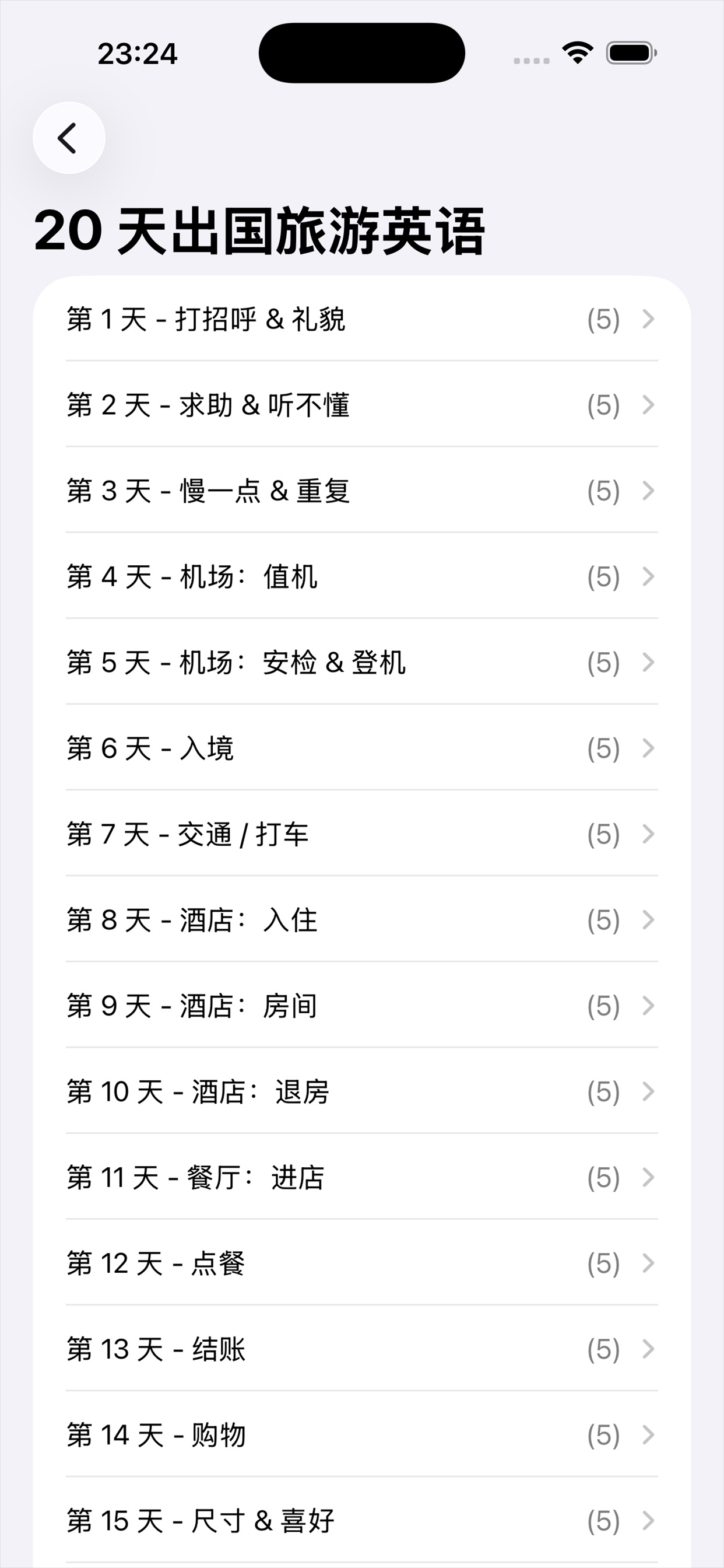Click the chevron for 第 12 天 - 点餐
Viewport: 724px width, 1568px height.
pyautogui.click(x=648, y=1264)
